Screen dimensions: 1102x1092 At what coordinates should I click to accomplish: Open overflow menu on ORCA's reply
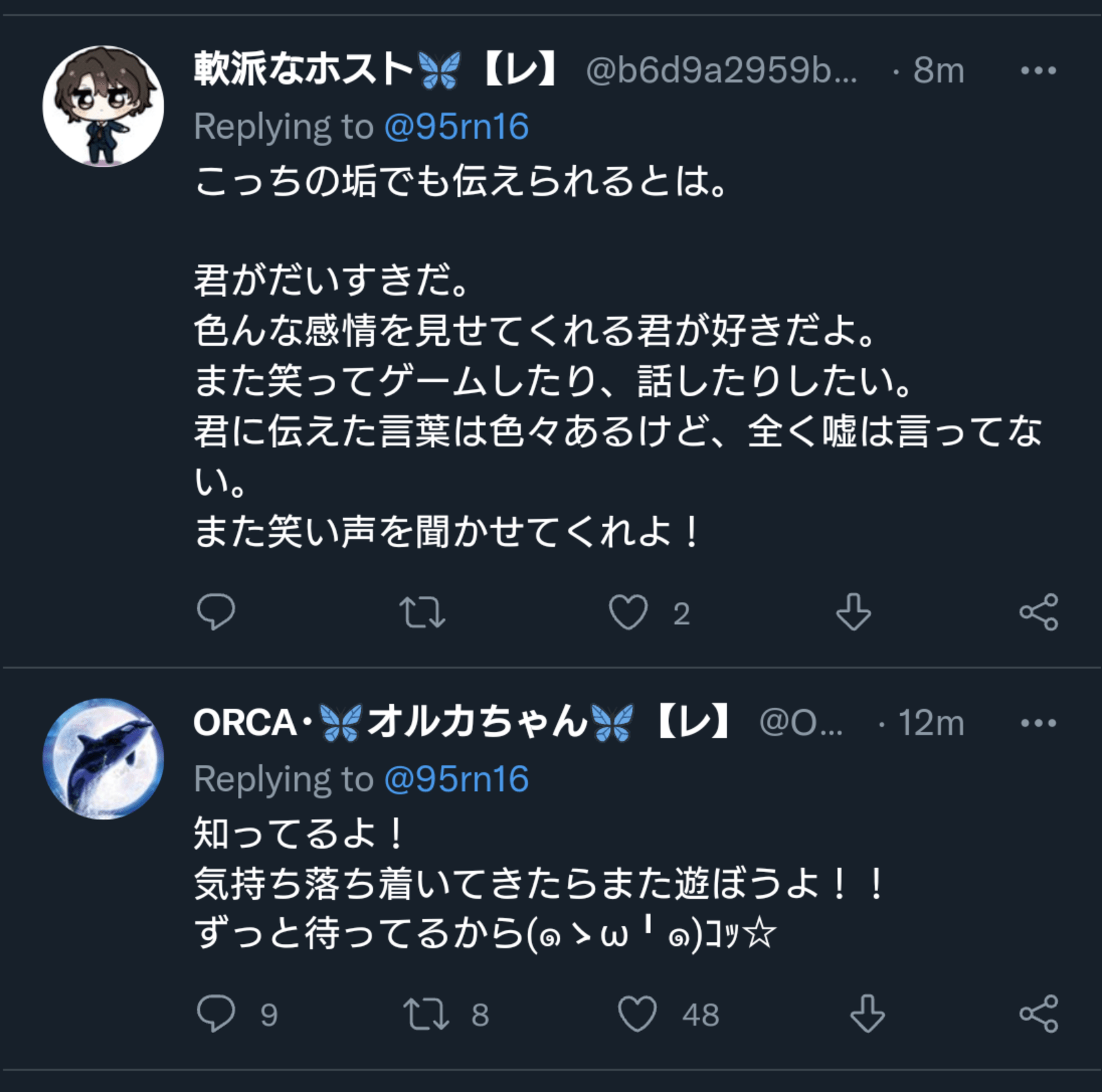1038,723
